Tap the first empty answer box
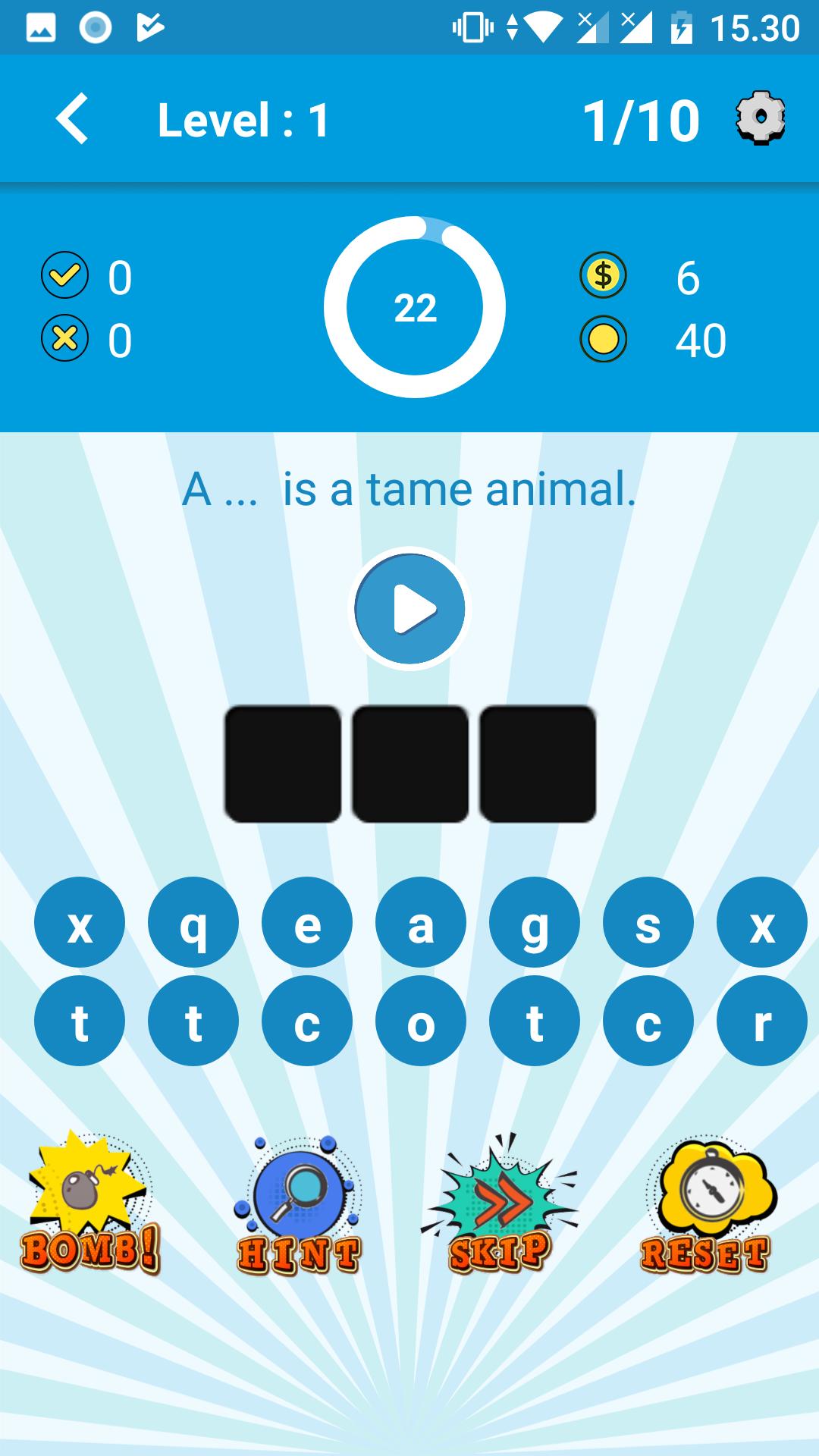819x1456 pixels. tap(283, 764)
